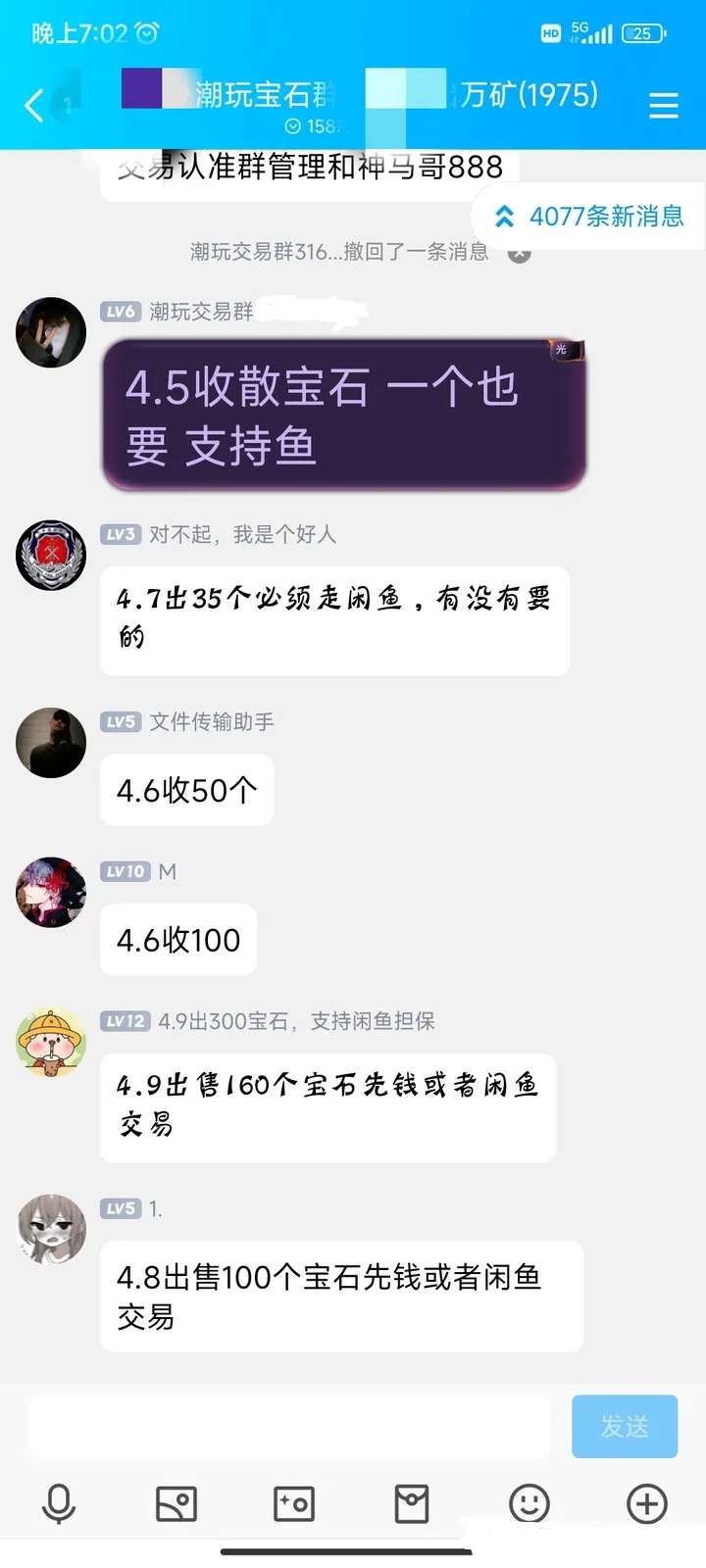Open the avatar of user 文件传输助手
Viewport: 706px width, 1568px height.
51,743
